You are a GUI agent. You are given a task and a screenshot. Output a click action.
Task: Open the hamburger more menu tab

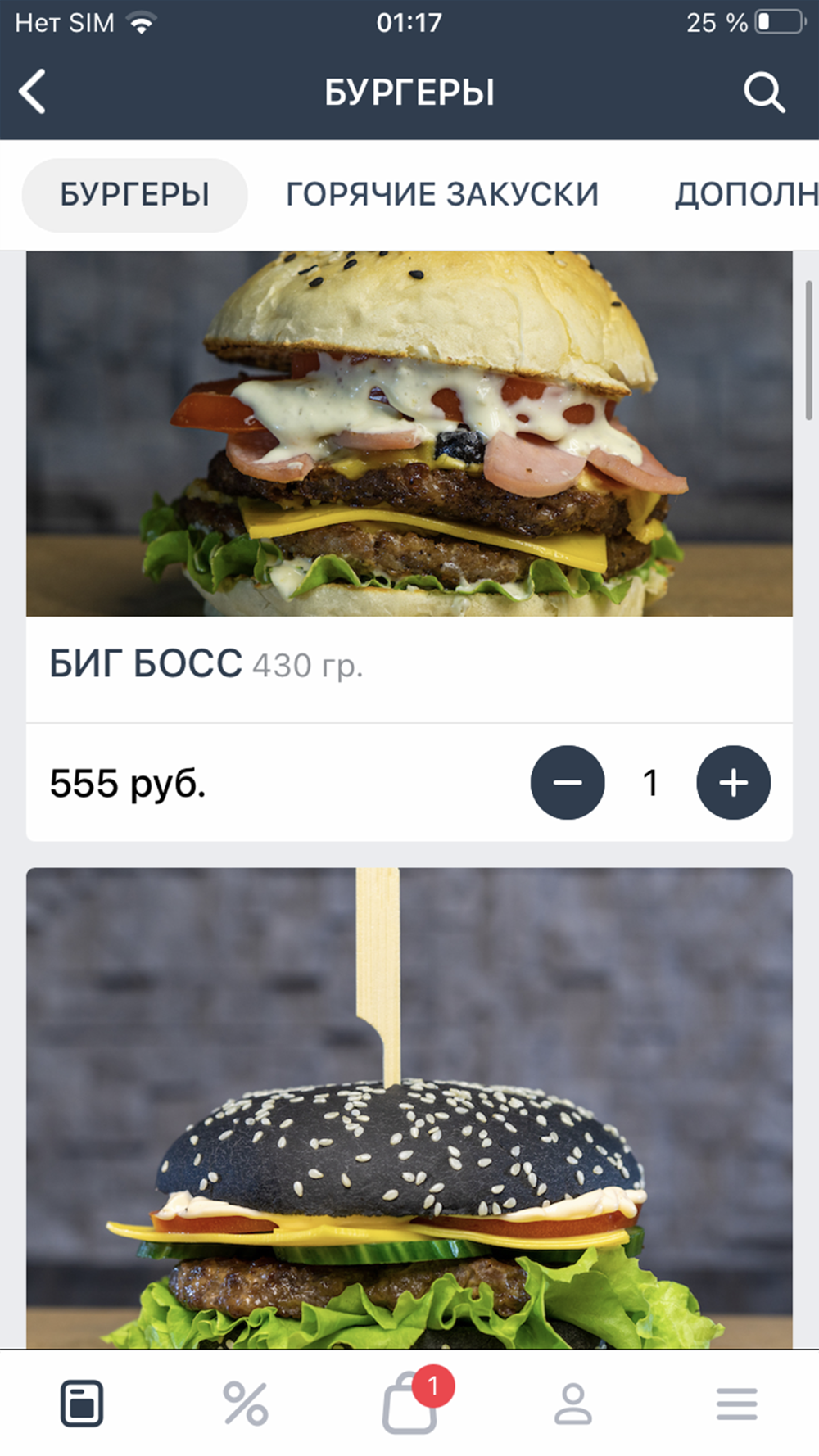coord(736,1404)
